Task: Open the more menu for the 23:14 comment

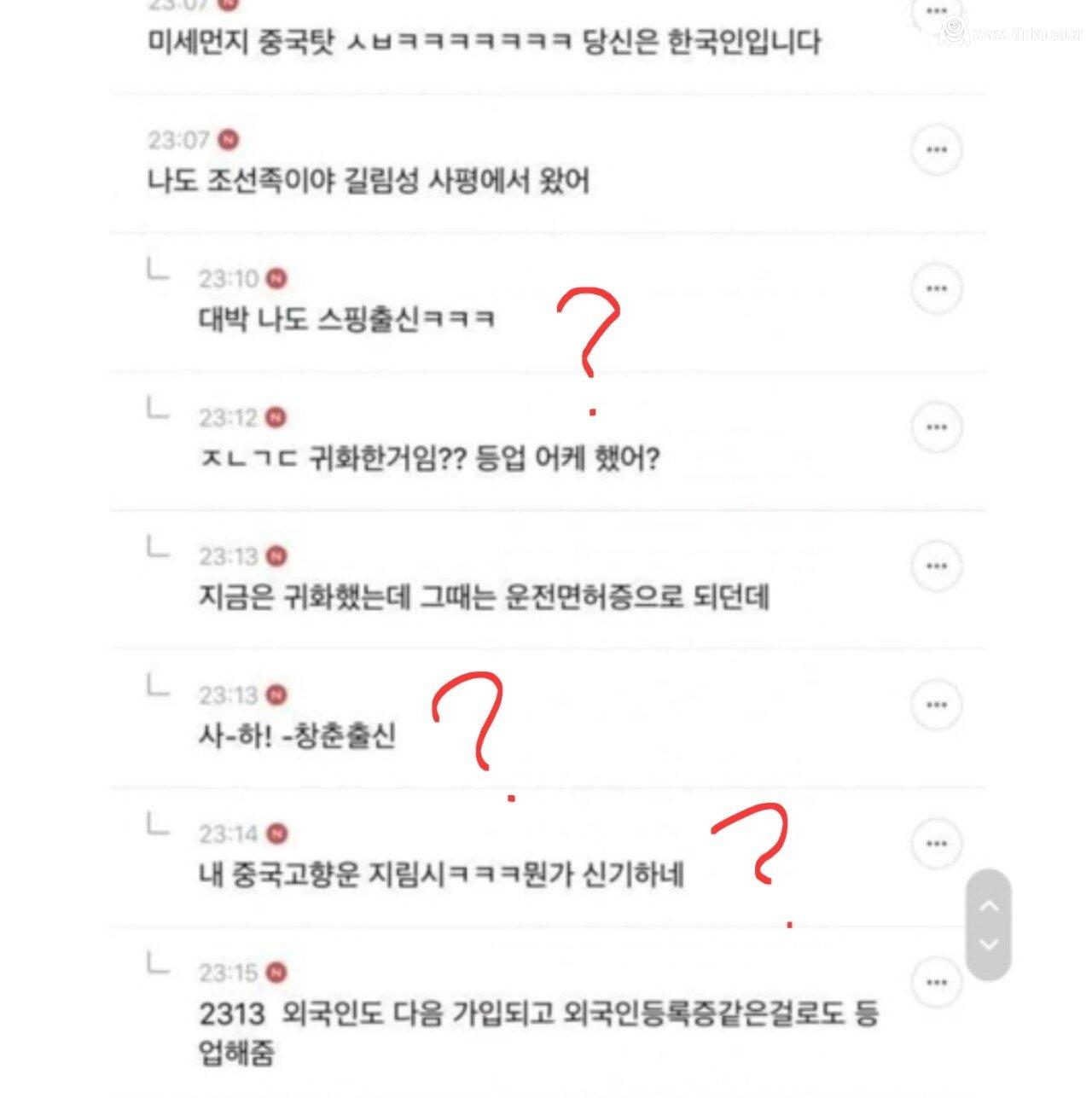Action: (x=936, y=844)
